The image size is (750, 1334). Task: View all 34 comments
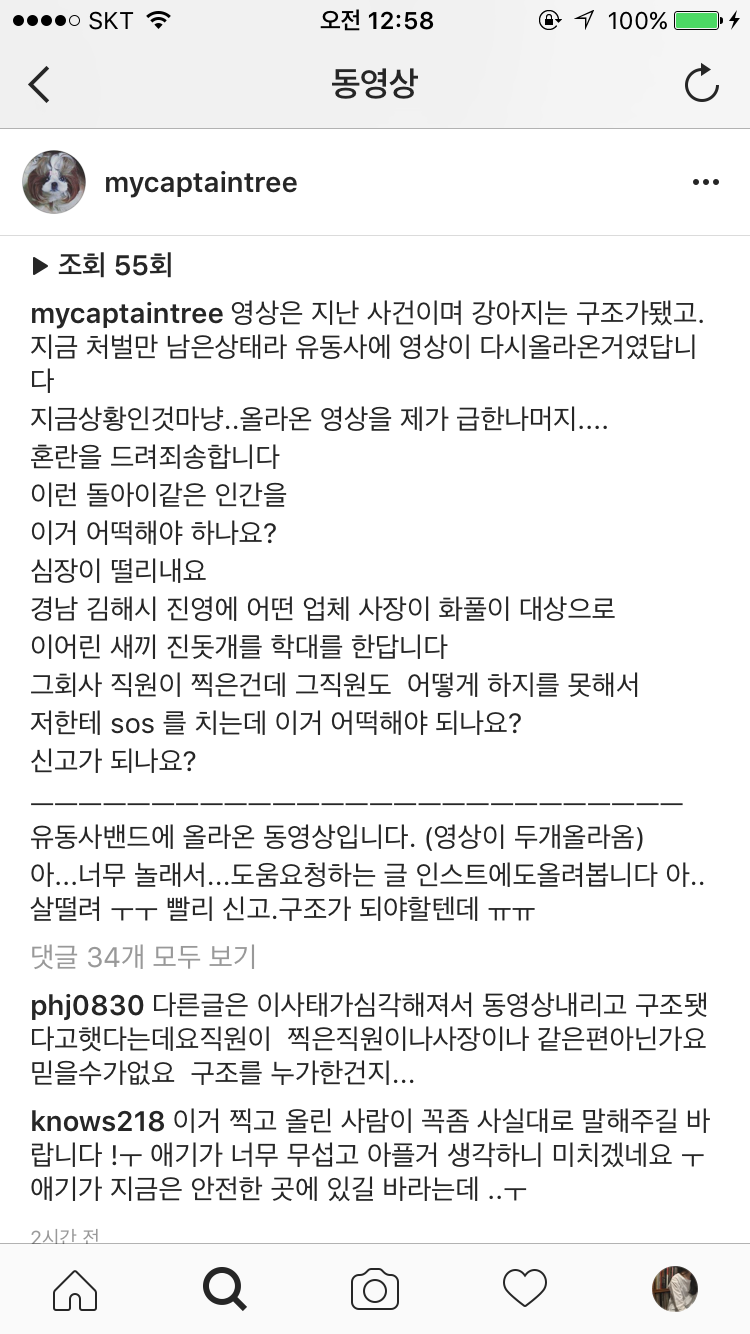[143, 957]
